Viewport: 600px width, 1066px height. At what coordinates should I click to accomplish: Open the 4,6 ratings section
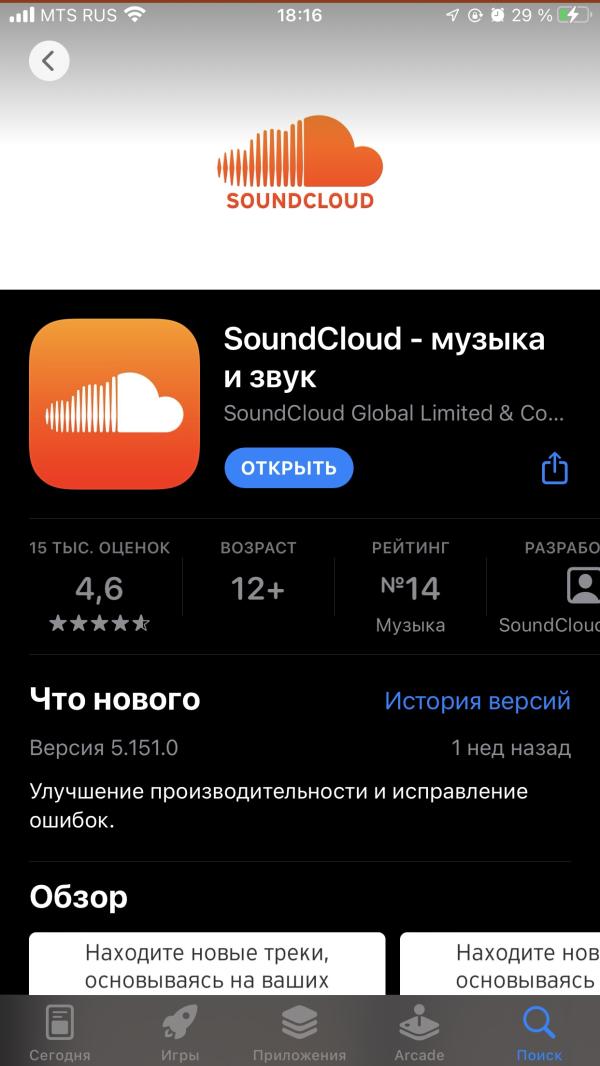(100, 587)
